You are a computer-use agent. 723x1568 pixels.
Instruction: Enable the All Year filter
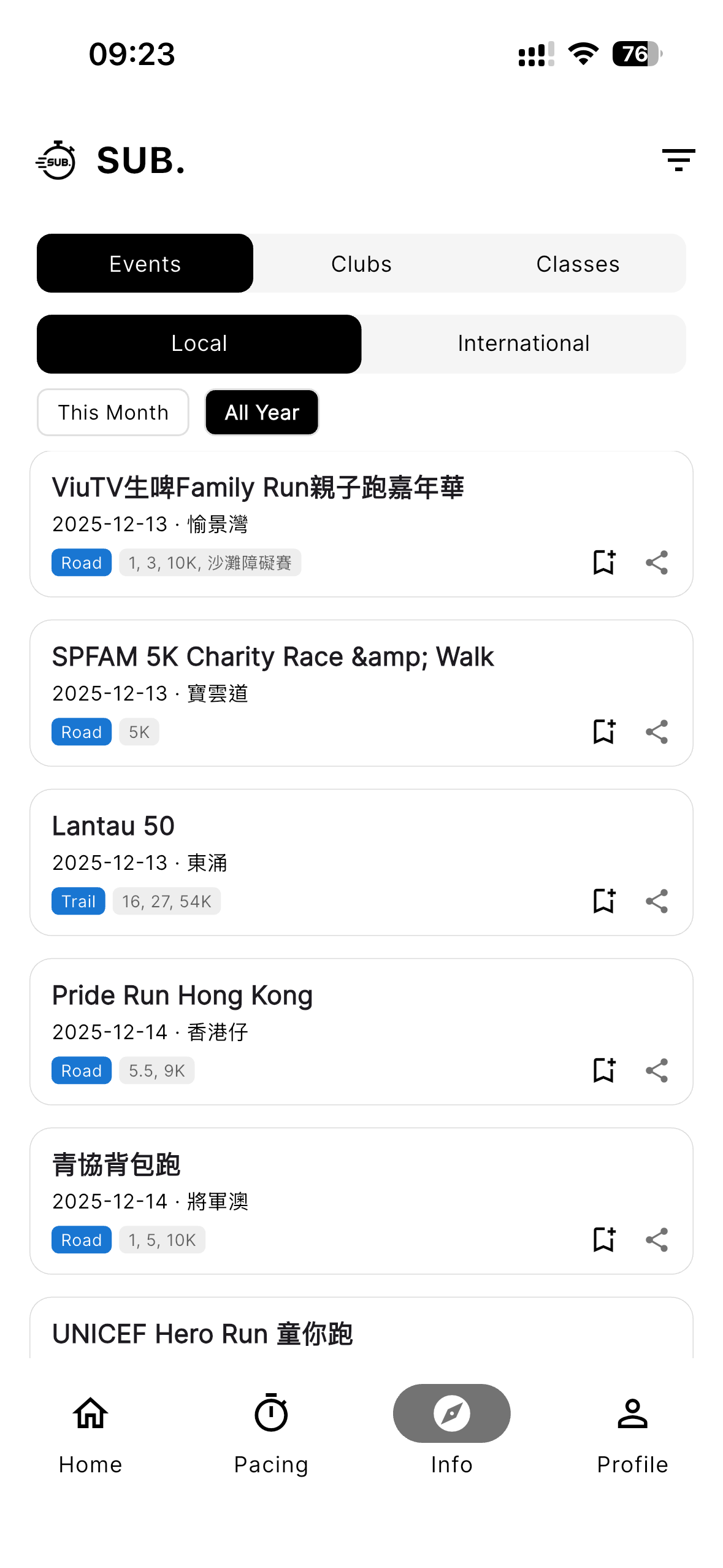tap(261, 412)
